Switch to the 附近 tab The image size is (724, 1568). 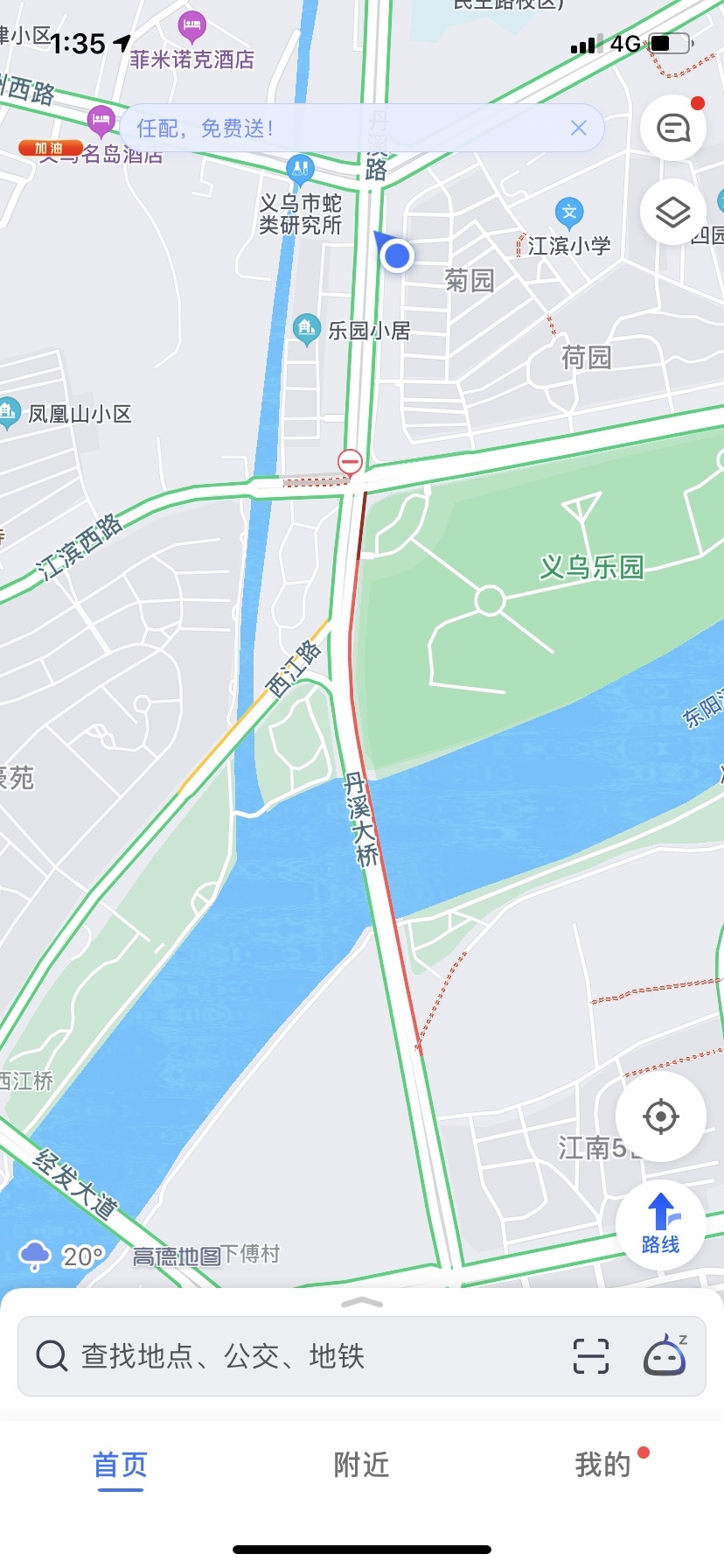pyautogui.click(x=361, y=1464)
